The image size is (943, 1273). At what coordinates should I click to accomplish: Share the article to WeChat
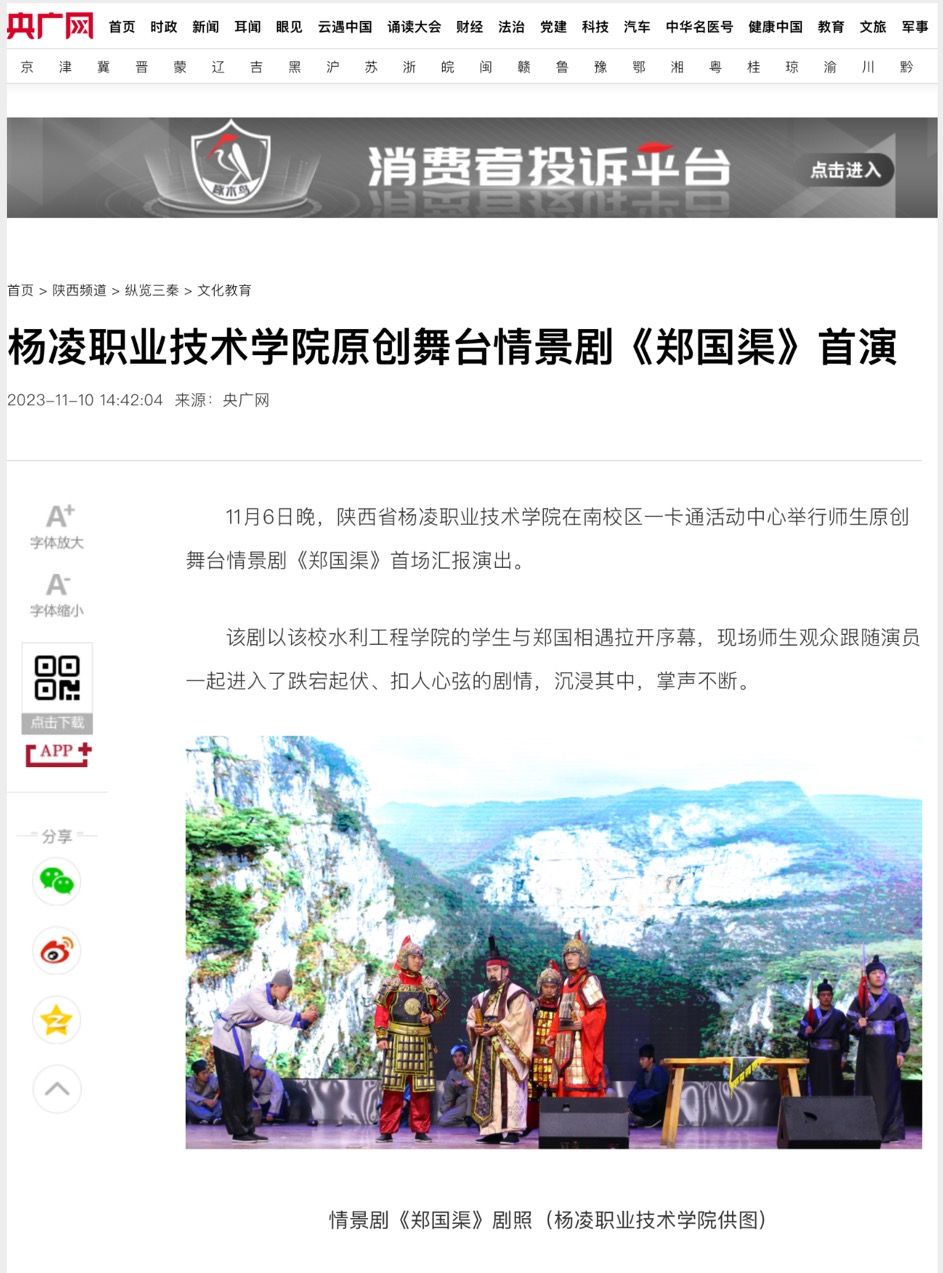point(57,881)
